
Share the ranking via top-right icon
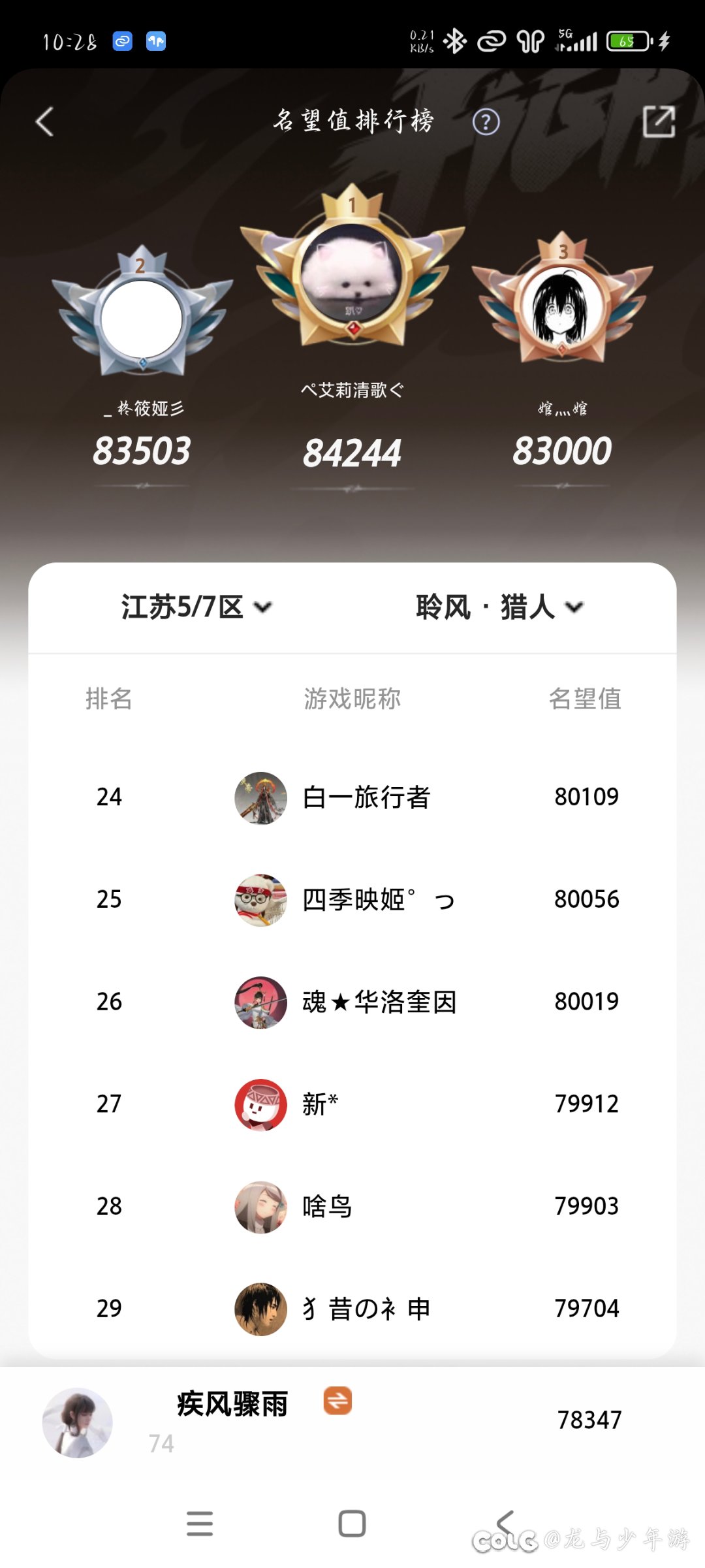coord(658,122)
